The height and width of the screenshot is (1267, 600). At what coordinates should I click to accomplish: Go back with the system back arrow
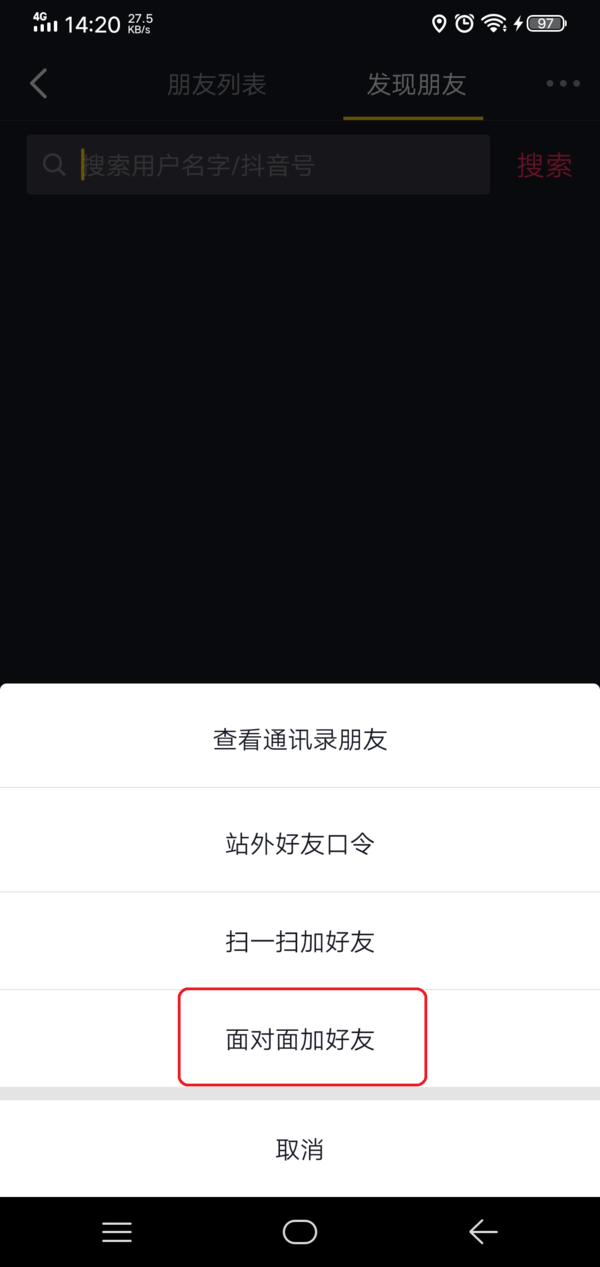(x=483, y=1232)
